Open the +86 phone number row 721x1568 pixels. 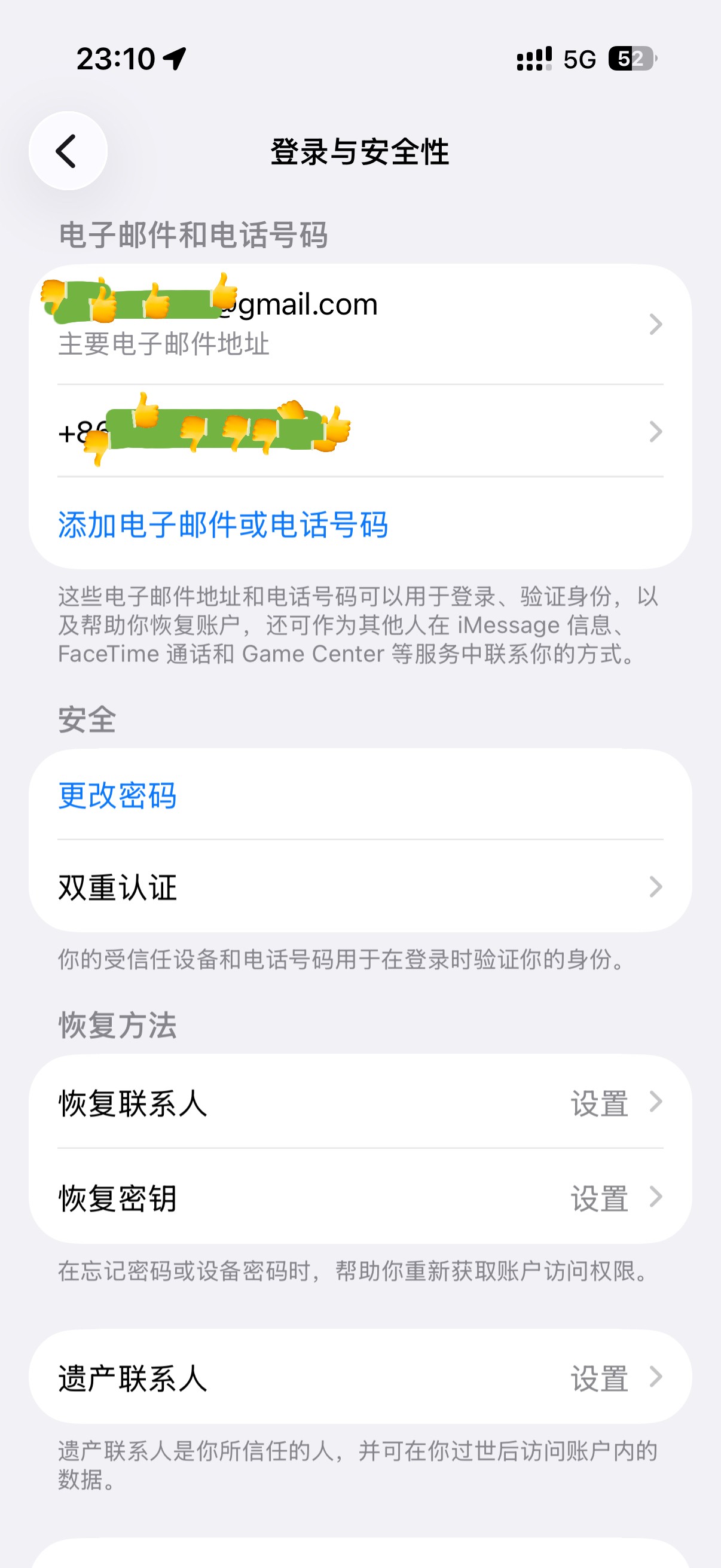(360, 432)
